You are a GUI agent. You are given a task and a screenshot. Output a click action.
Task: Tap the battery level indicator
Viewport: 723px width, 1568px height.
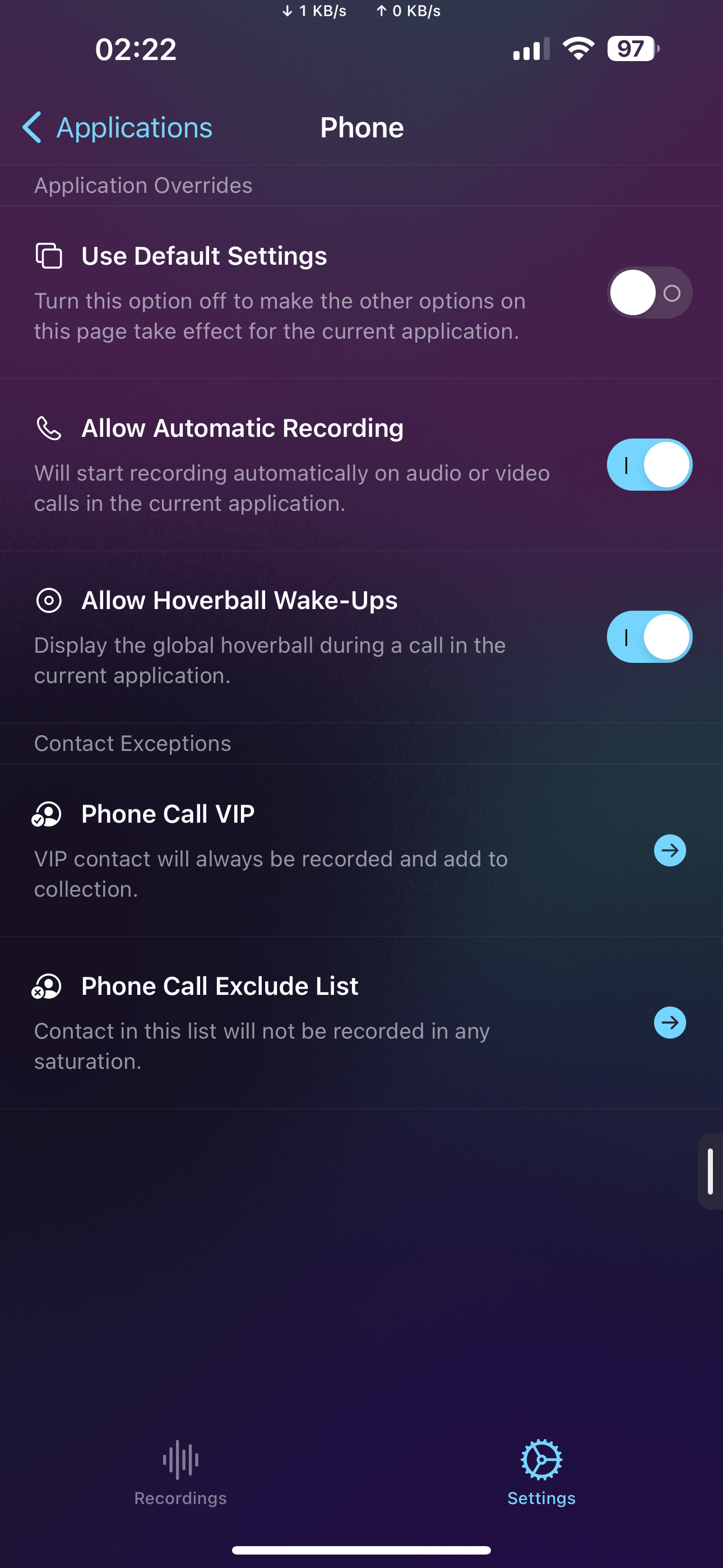(x=631, y=49)
